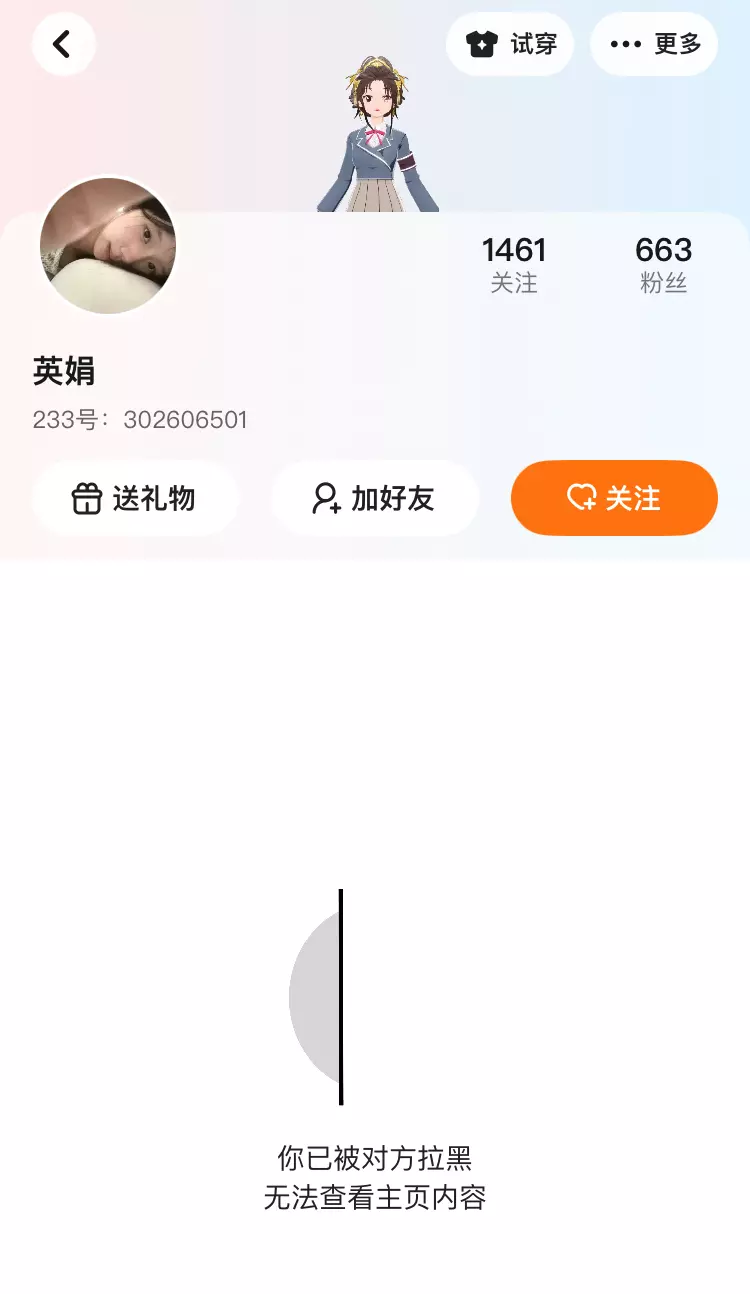The width and height of the screenshot is (750, 1294).
Task: Open the 更多 more options menu
Action: 654,44
